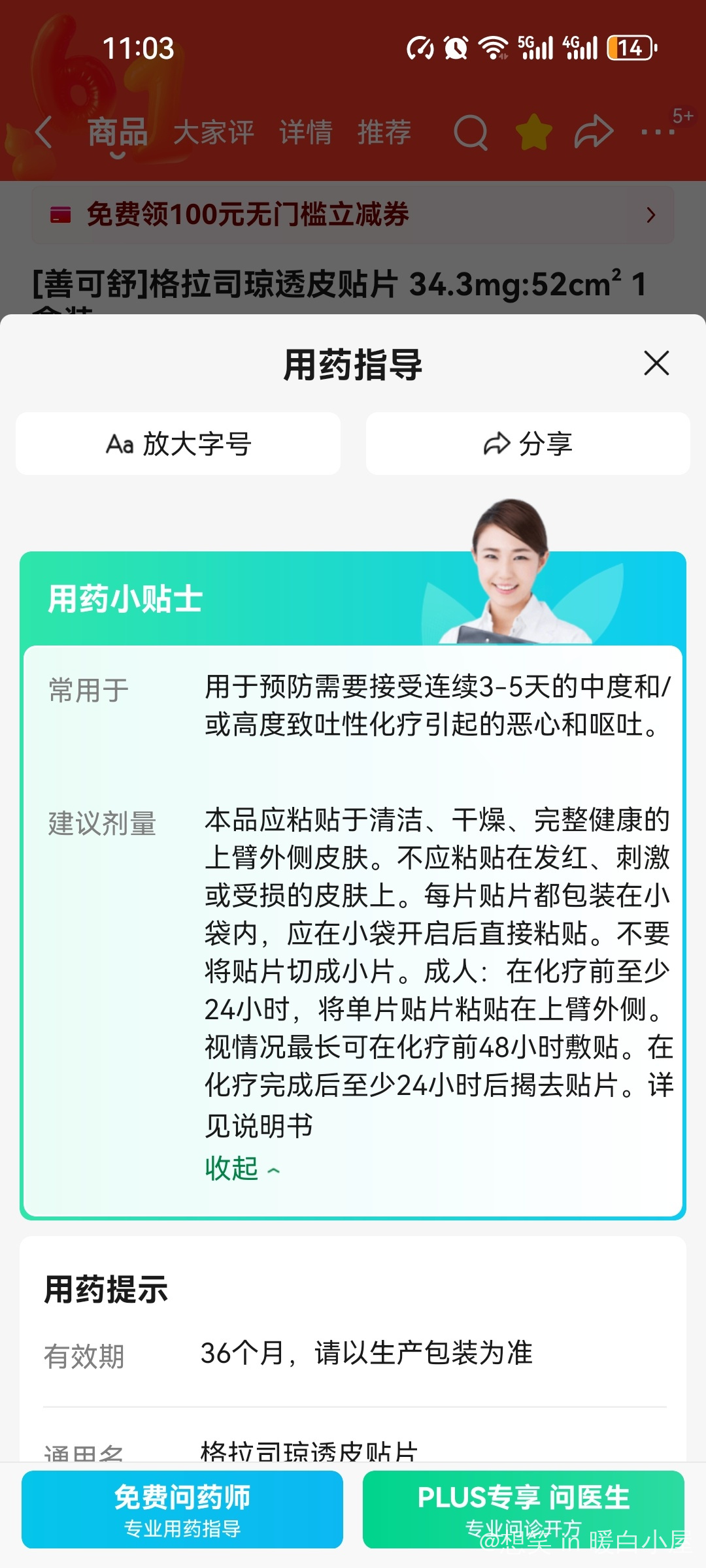The height and width of the screenshot is (1568, 706).
Task: Close the 用药指导 bottom sheet
Action: (x=656, y=363)
